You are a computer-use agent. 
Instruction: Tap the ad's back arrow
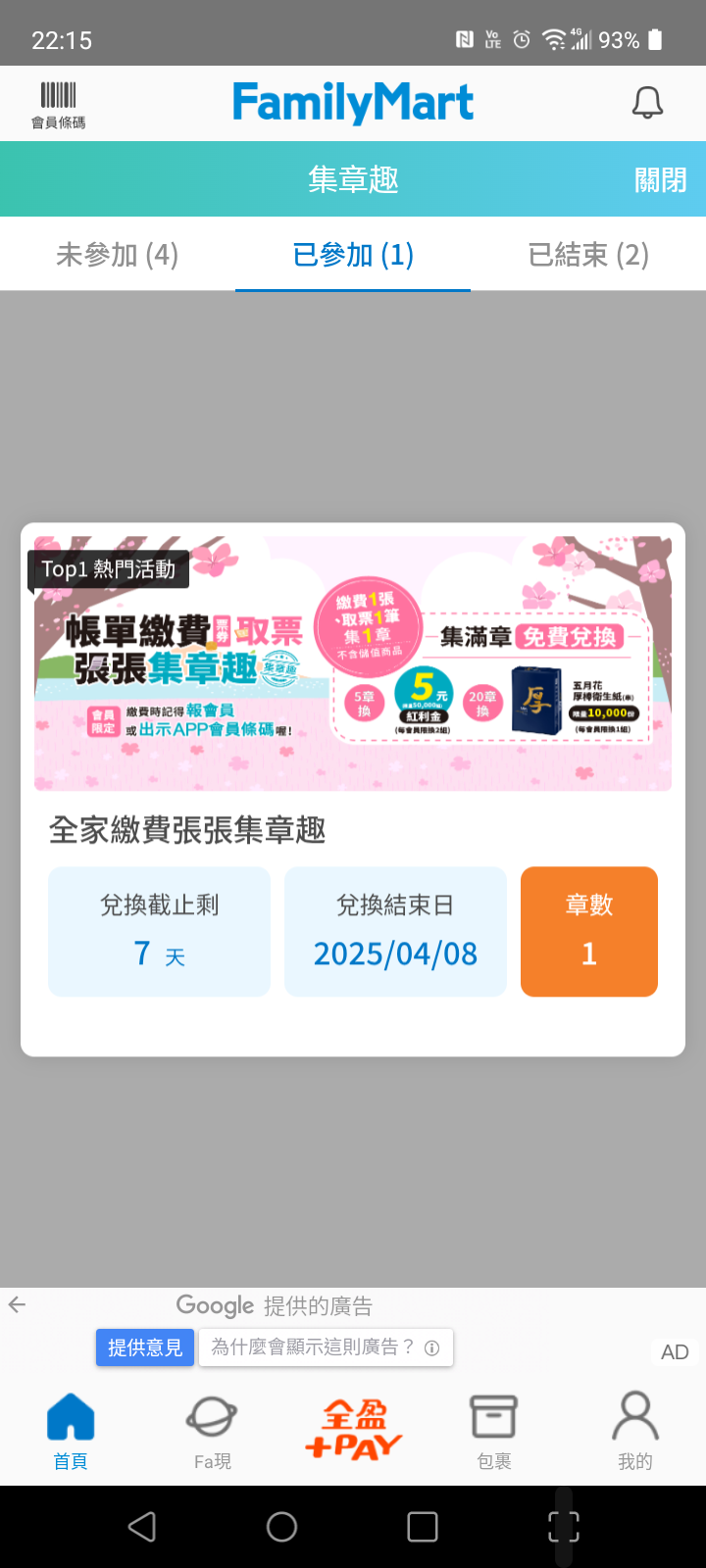click(18, 1304)
